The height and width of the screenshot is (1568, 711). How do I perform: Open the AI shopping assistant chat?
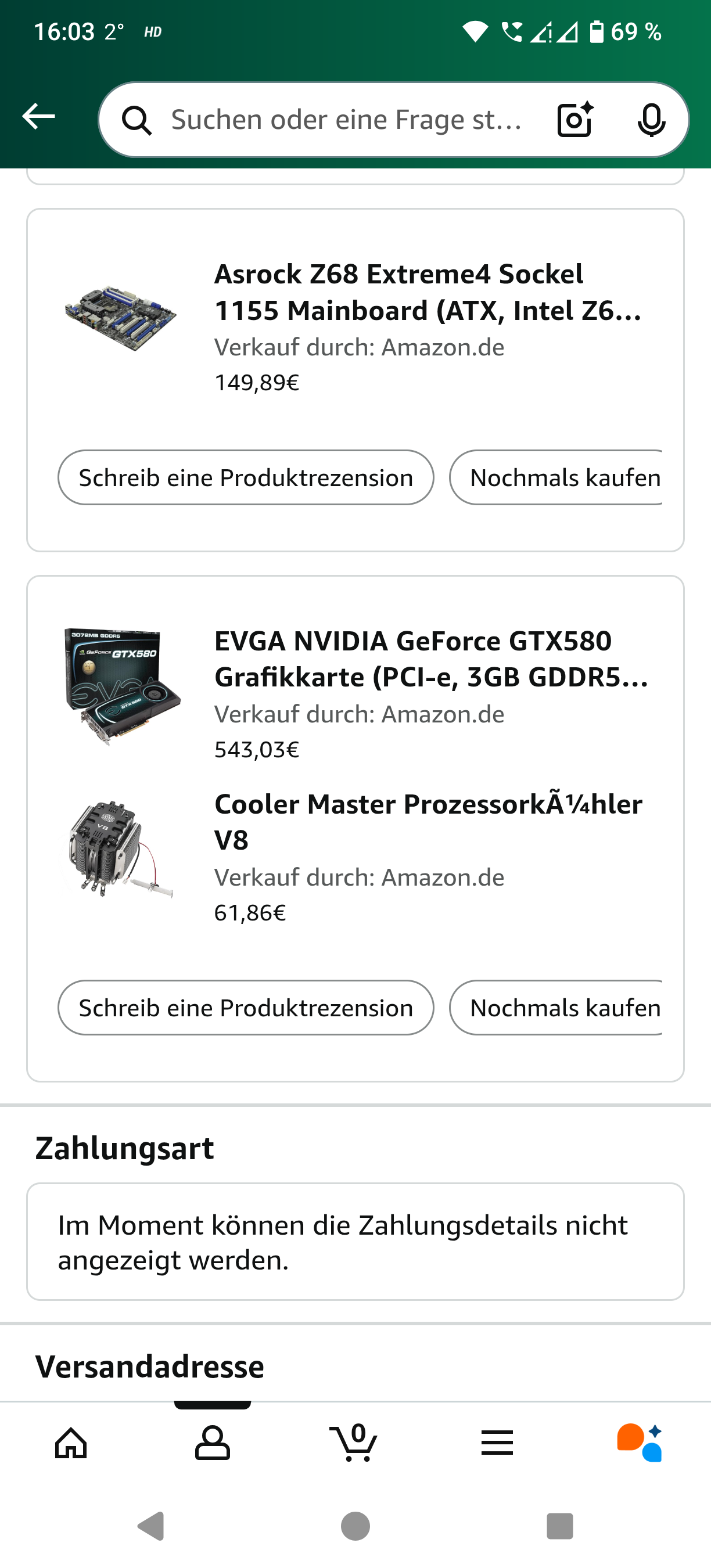tap(639, 1443)
